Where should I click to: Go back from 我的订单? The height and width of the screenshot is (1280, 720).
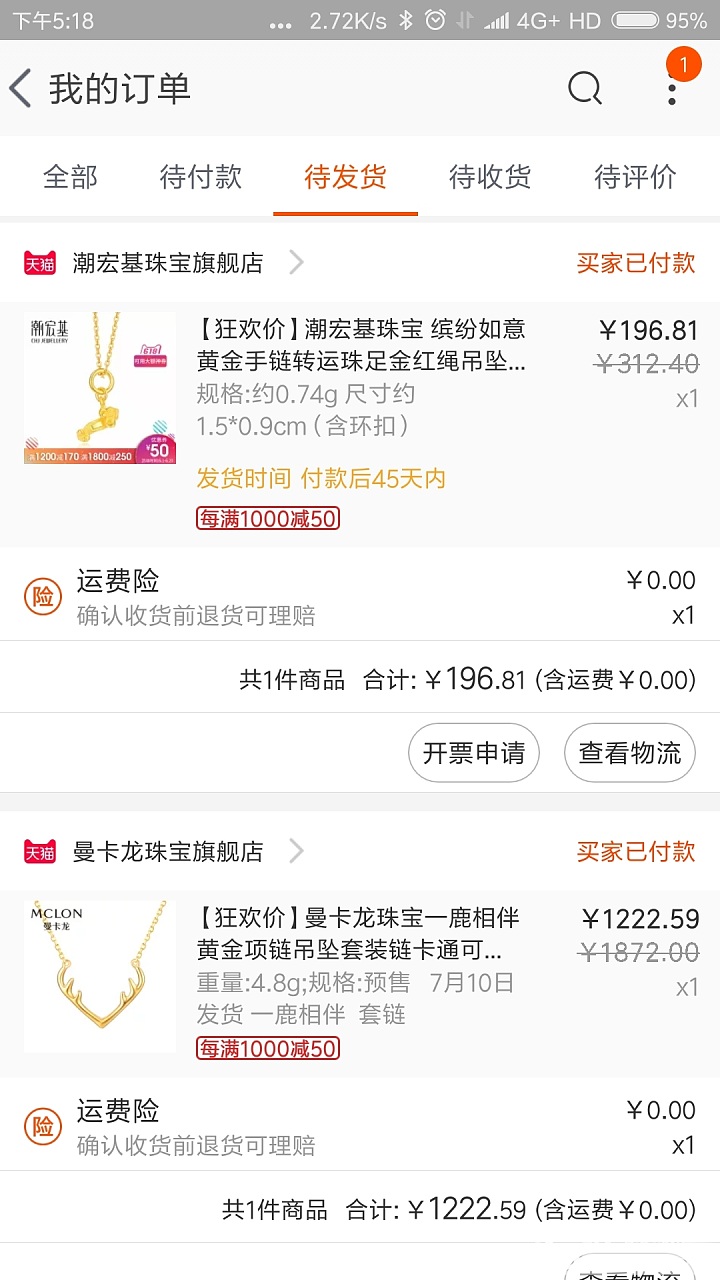click(22, 88)
